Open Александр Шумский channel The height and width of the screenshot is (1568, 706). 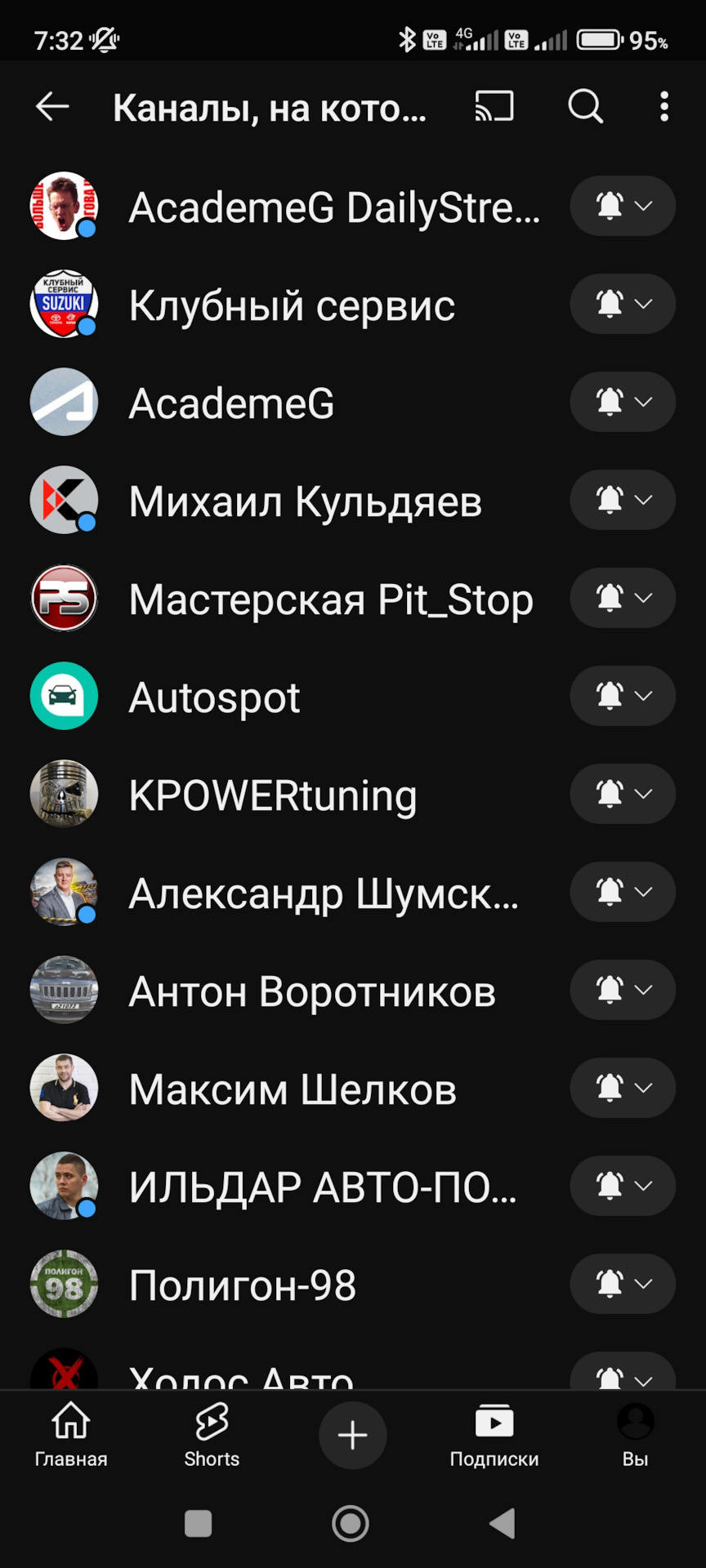click(323, 893)
